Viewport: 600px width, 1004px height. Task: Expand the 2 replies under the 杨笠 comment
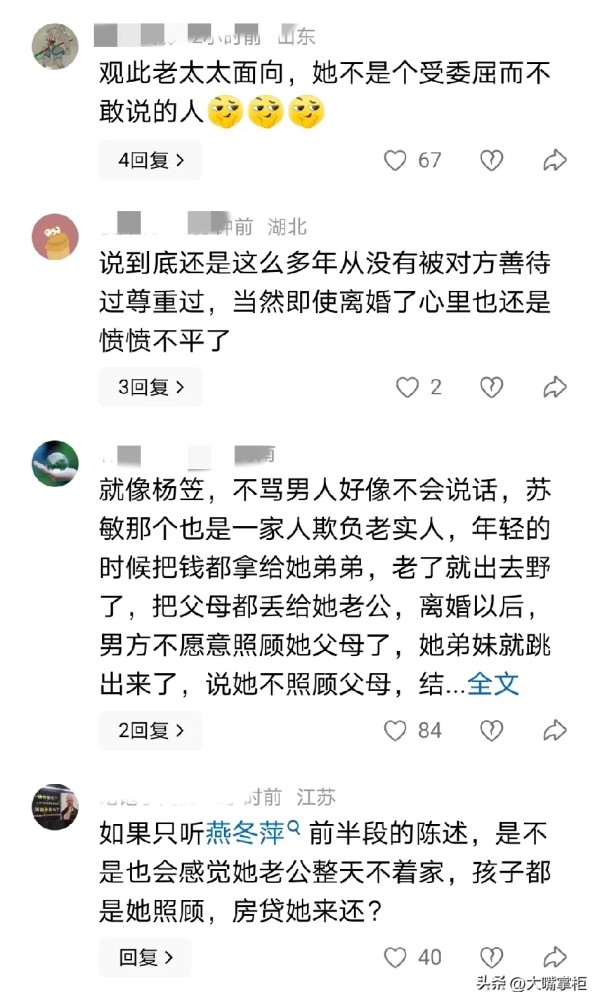(x=150, y=731)
